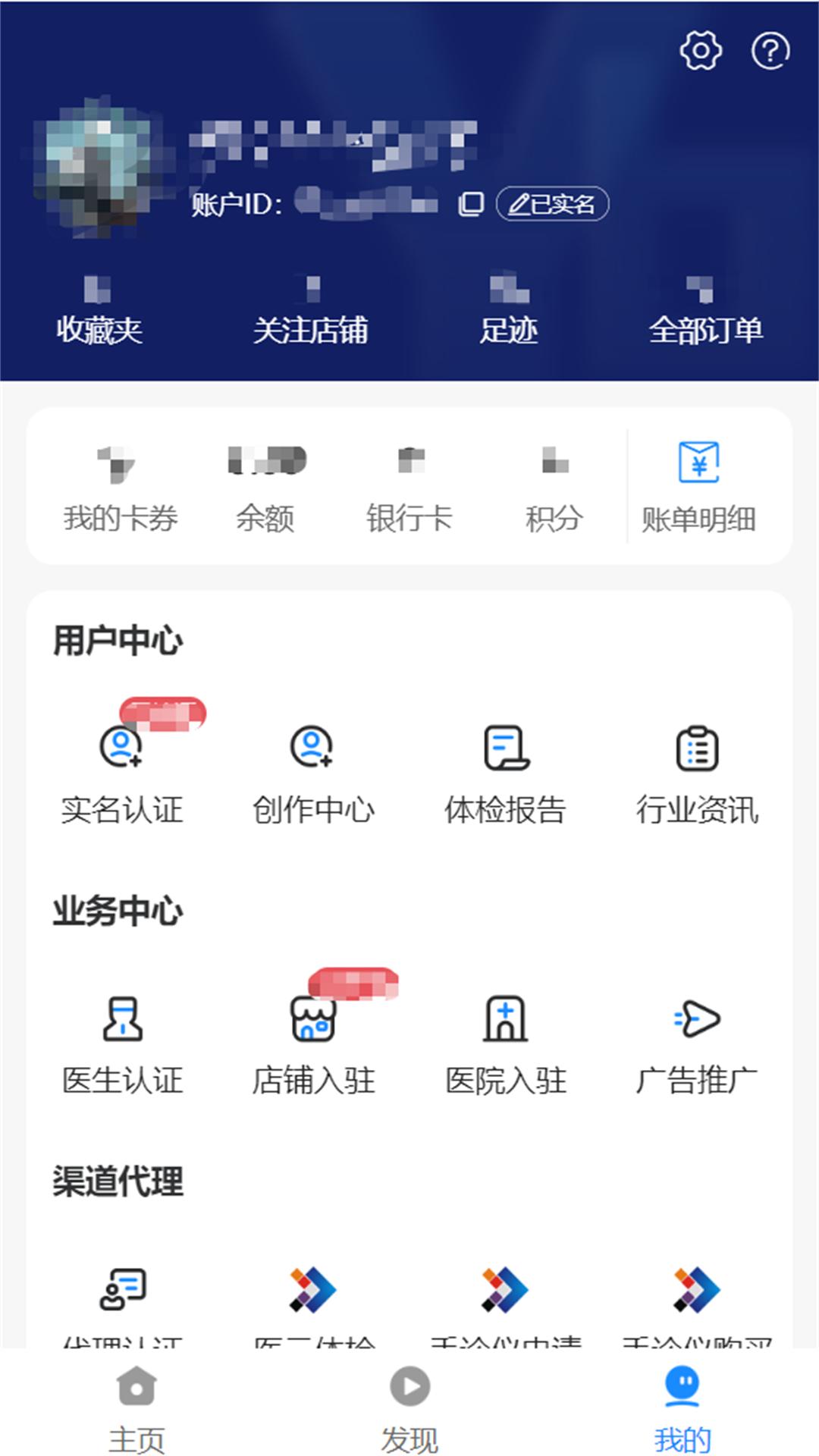The width and height of the screenshot is (819, 1456).
Task: Open the help question mark icon
Action: [x=770, y=52]
